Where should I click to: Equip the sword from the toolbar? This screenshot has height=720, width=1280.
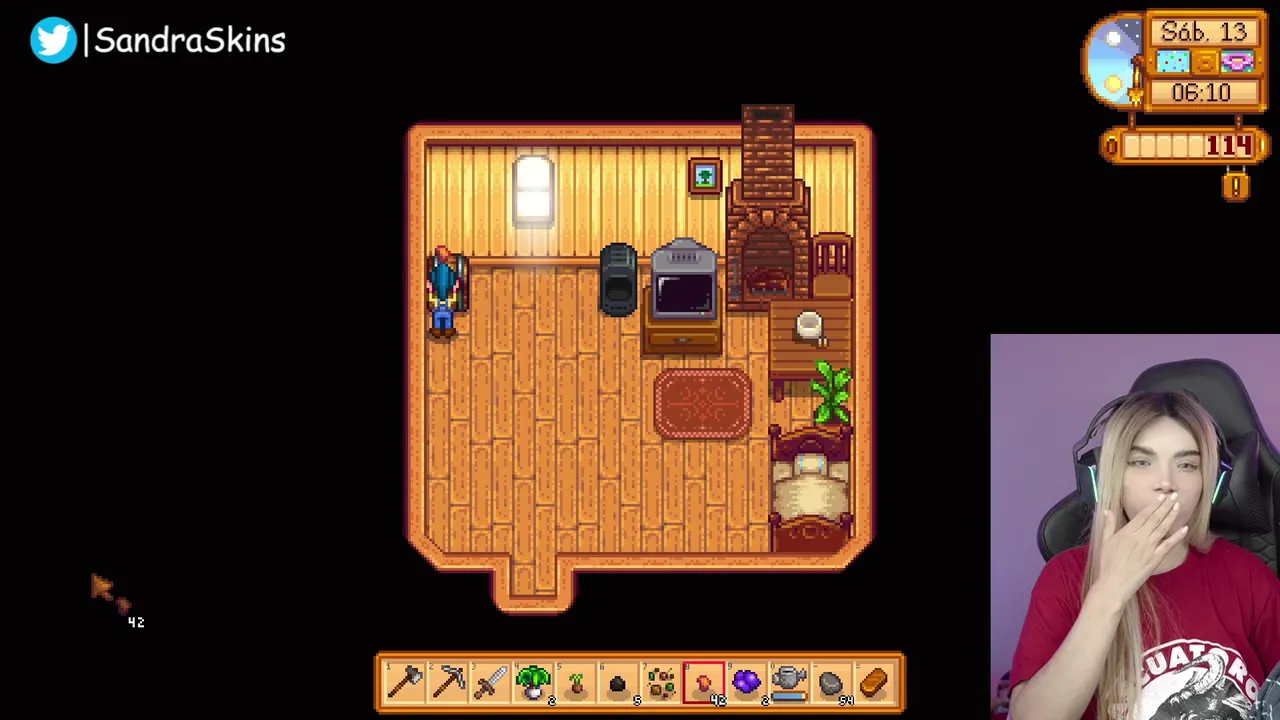click(491, 683)
